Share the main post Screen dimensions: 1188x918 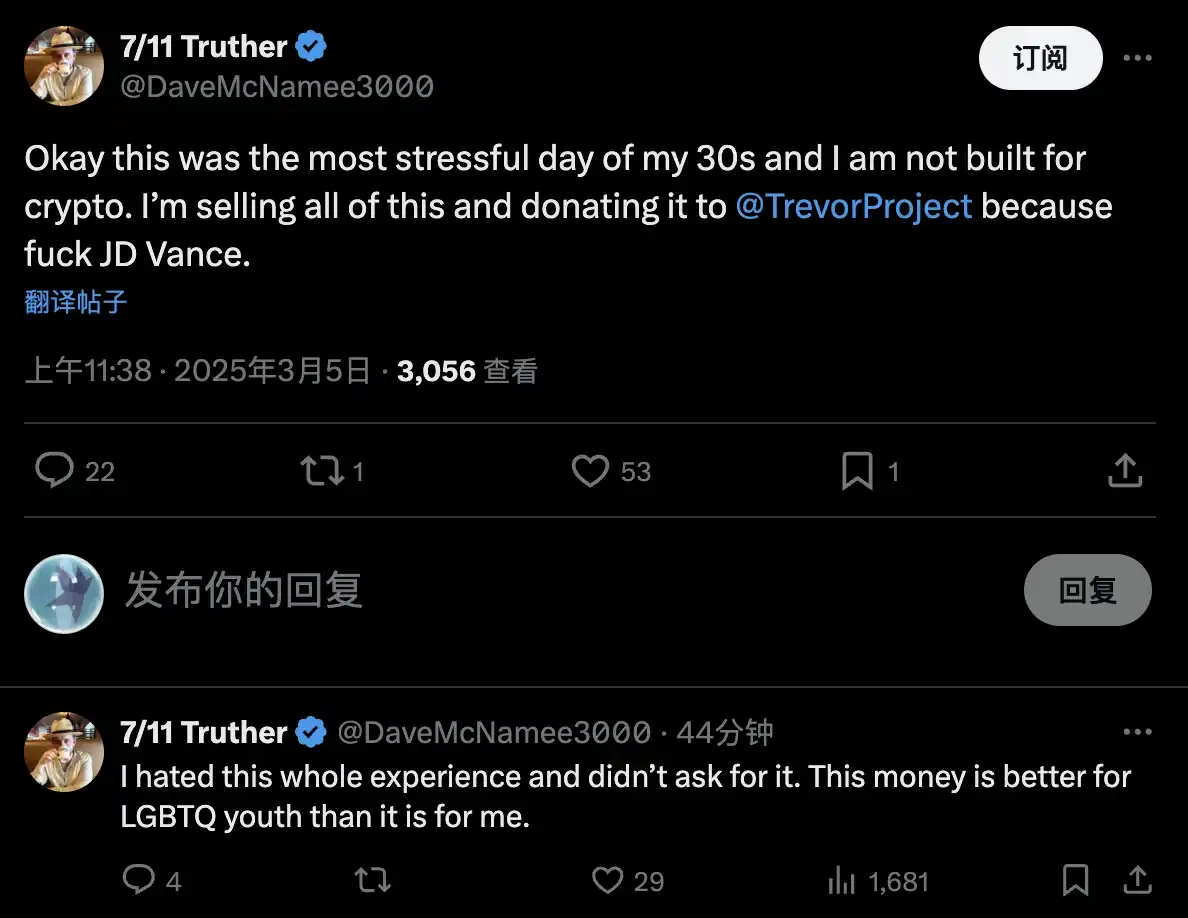click(x=1125, y=470)
